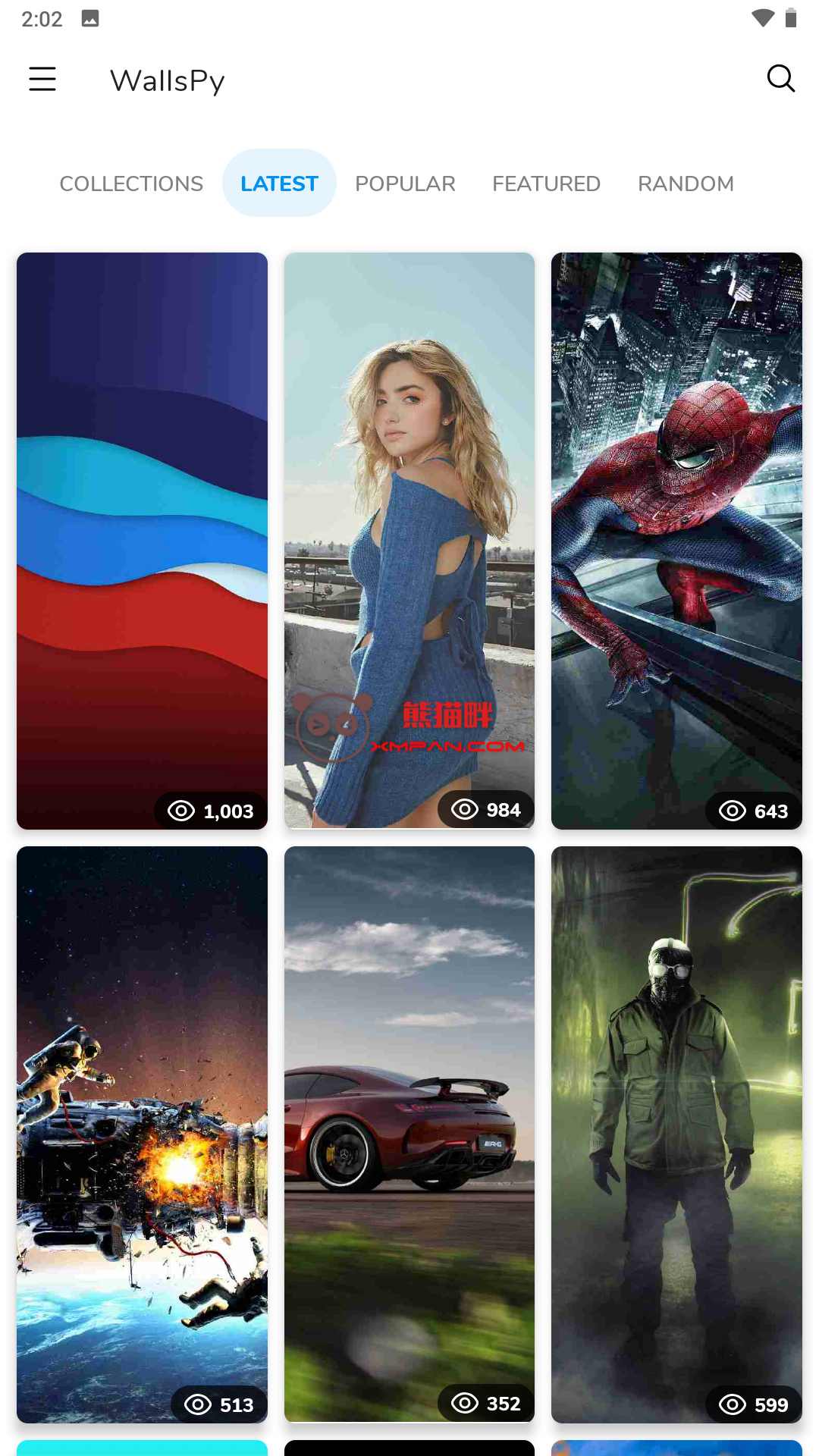The height and width of the screenshot is (1456, 819).
Task: Go to the Featured tab
Action: 546,184
